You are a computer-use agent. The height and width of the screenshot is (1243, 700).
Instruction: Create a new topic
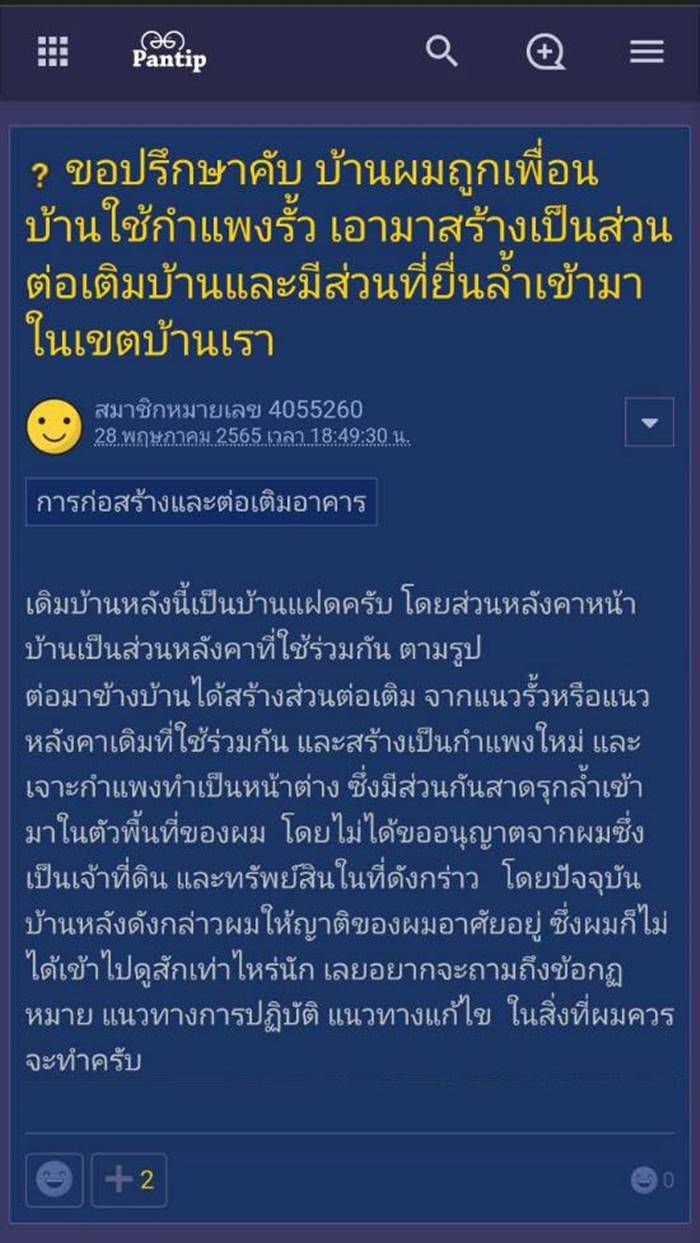[x=546, y=51]
